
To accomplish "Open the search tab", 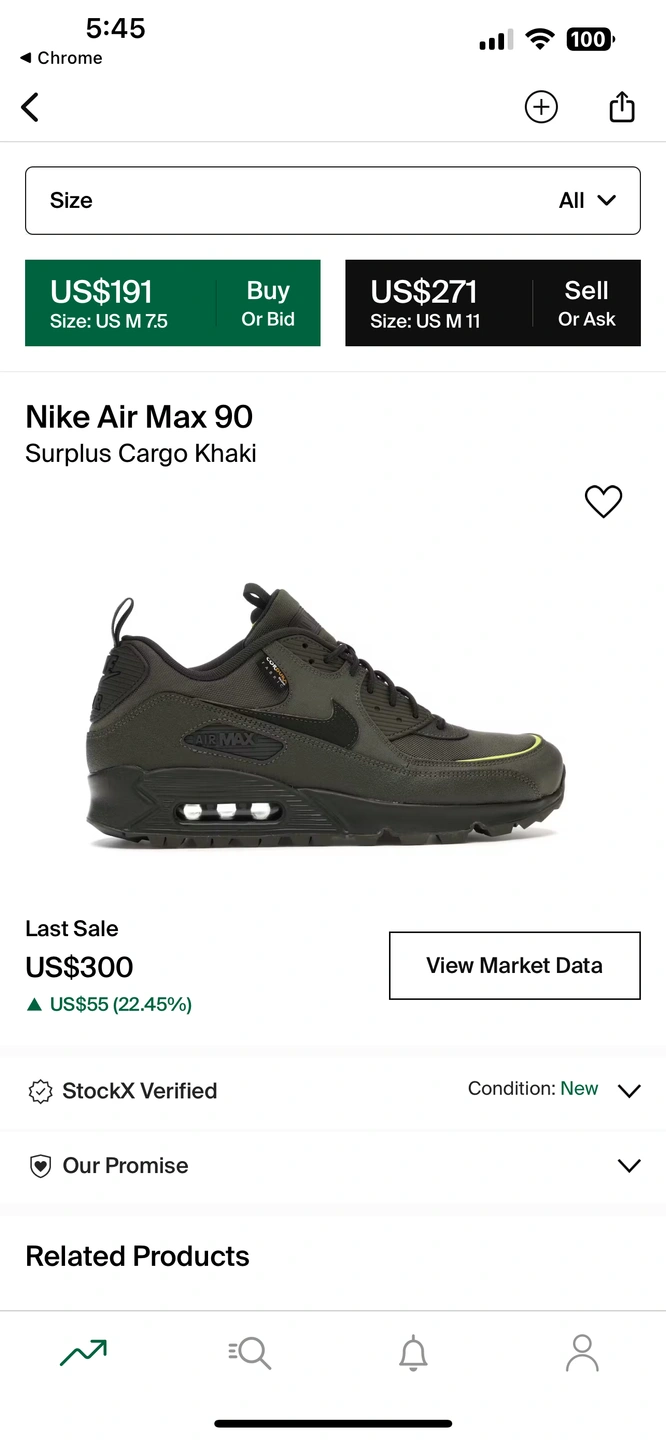I will (x=249, y=1354).
